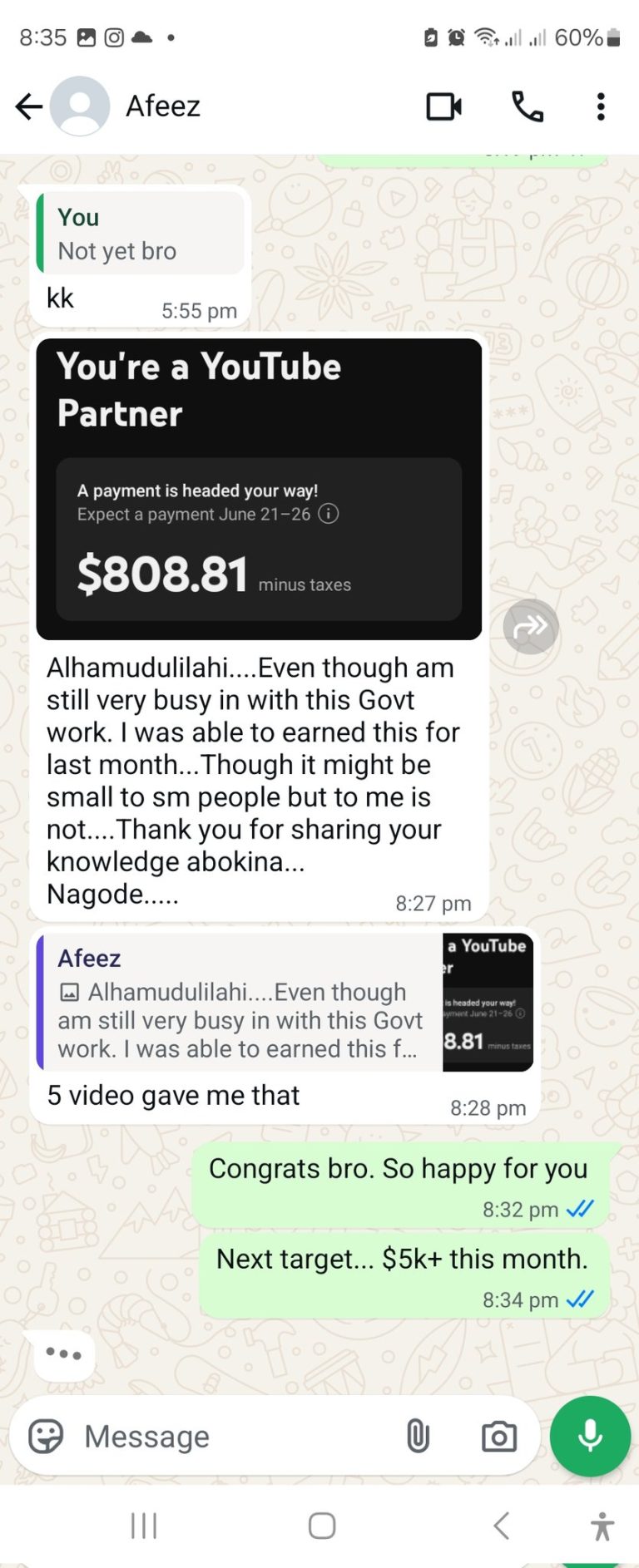Forward the YouTube Partner image message

tap(530, 626)
